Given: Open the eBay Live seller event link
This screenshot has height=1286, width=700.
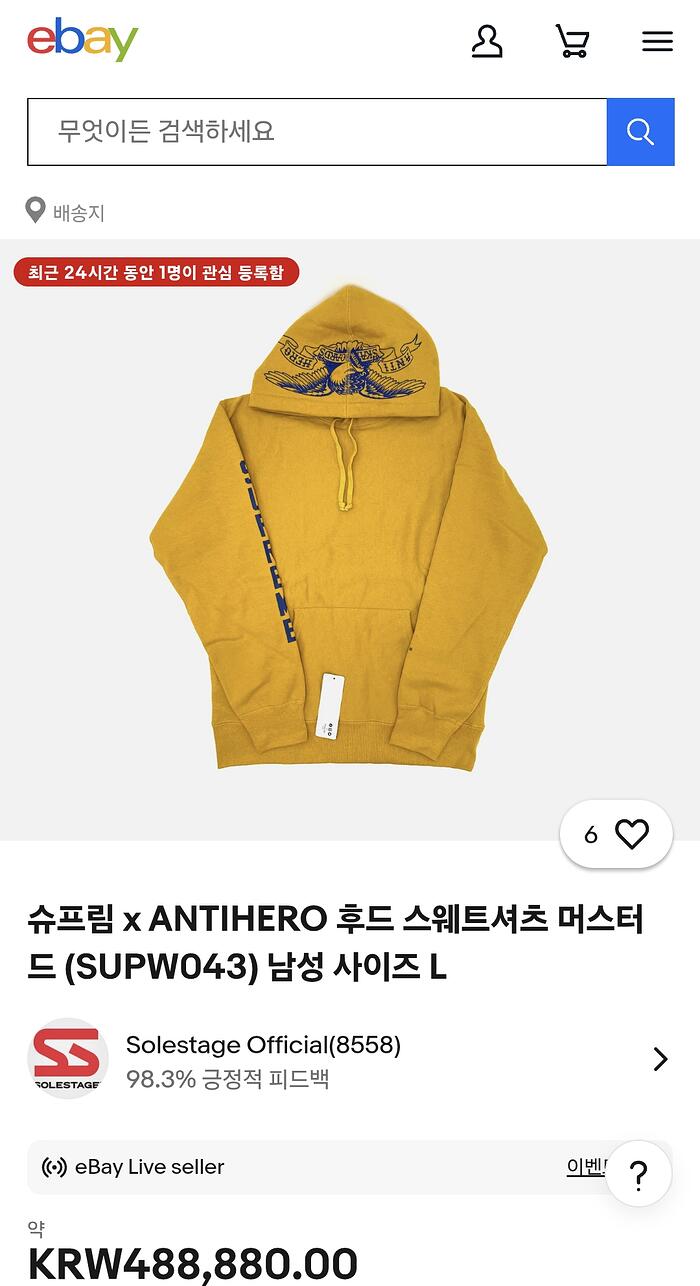Looking at the screenshot, I should (x=585, y=1167).
